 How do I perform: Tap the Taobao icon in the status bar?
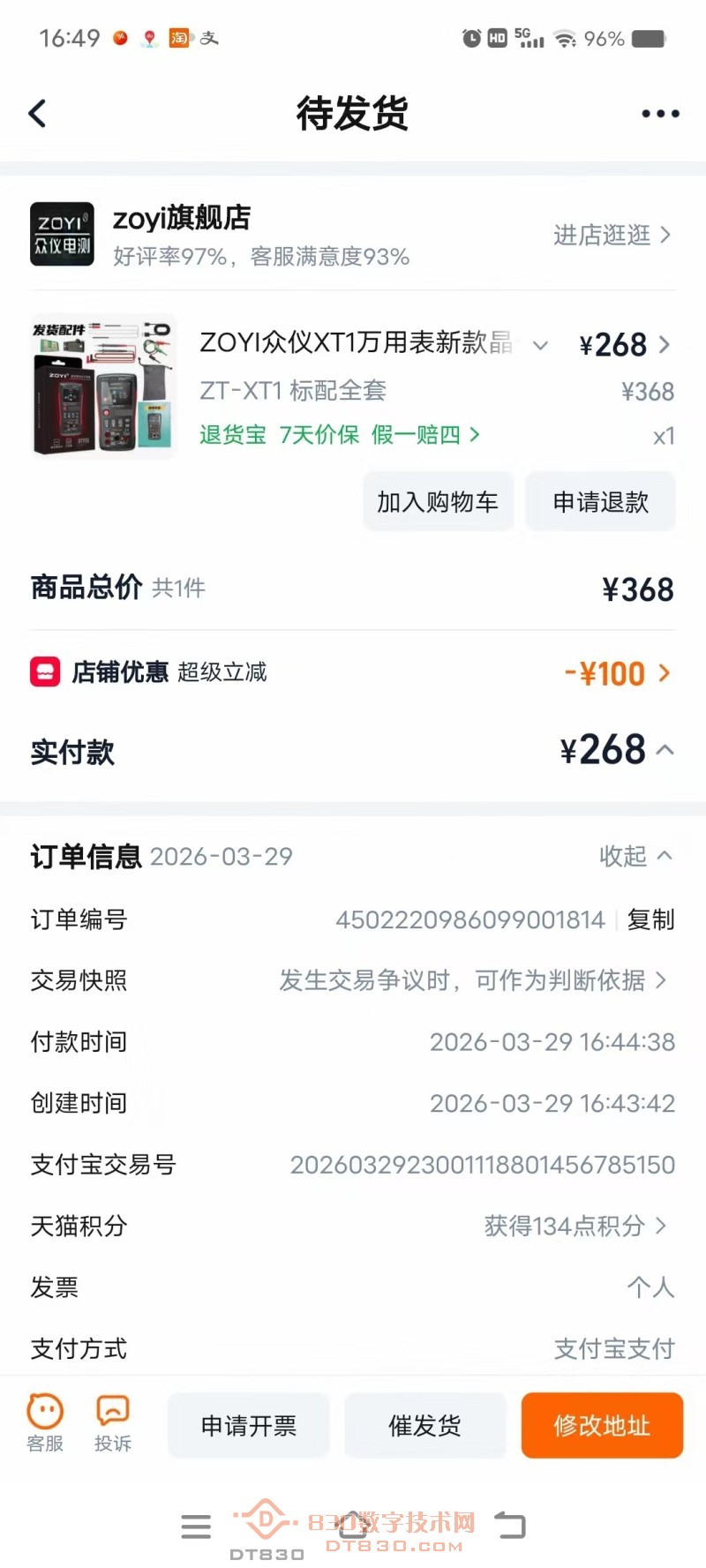click(178, 39)
